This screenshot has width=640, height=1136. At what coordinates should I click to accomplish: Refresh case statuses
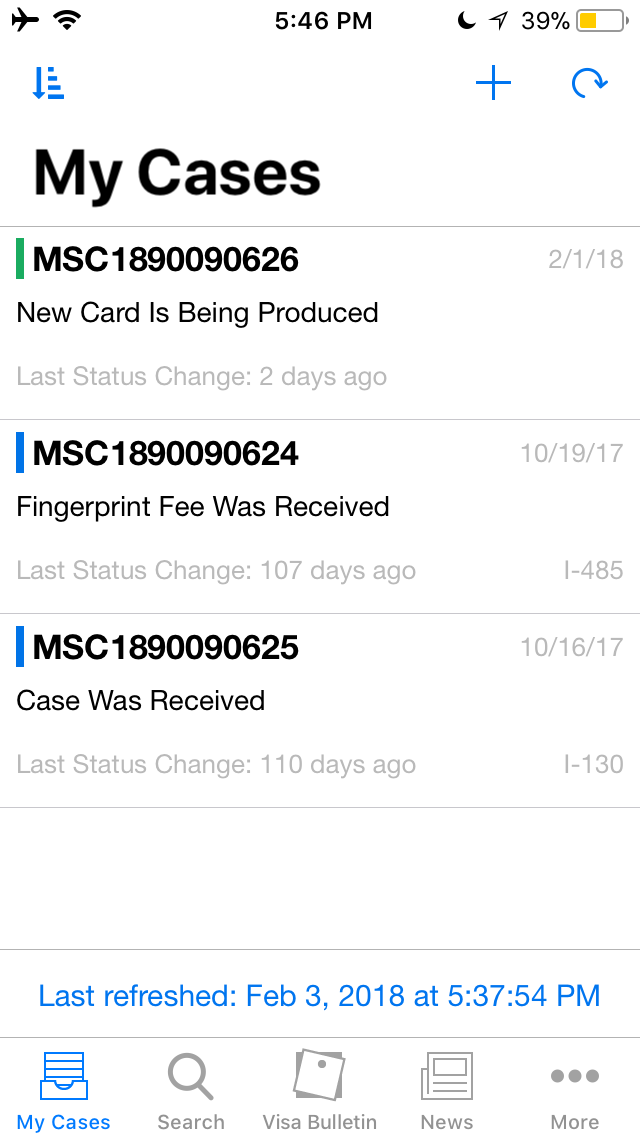click(x=589, y=83)
